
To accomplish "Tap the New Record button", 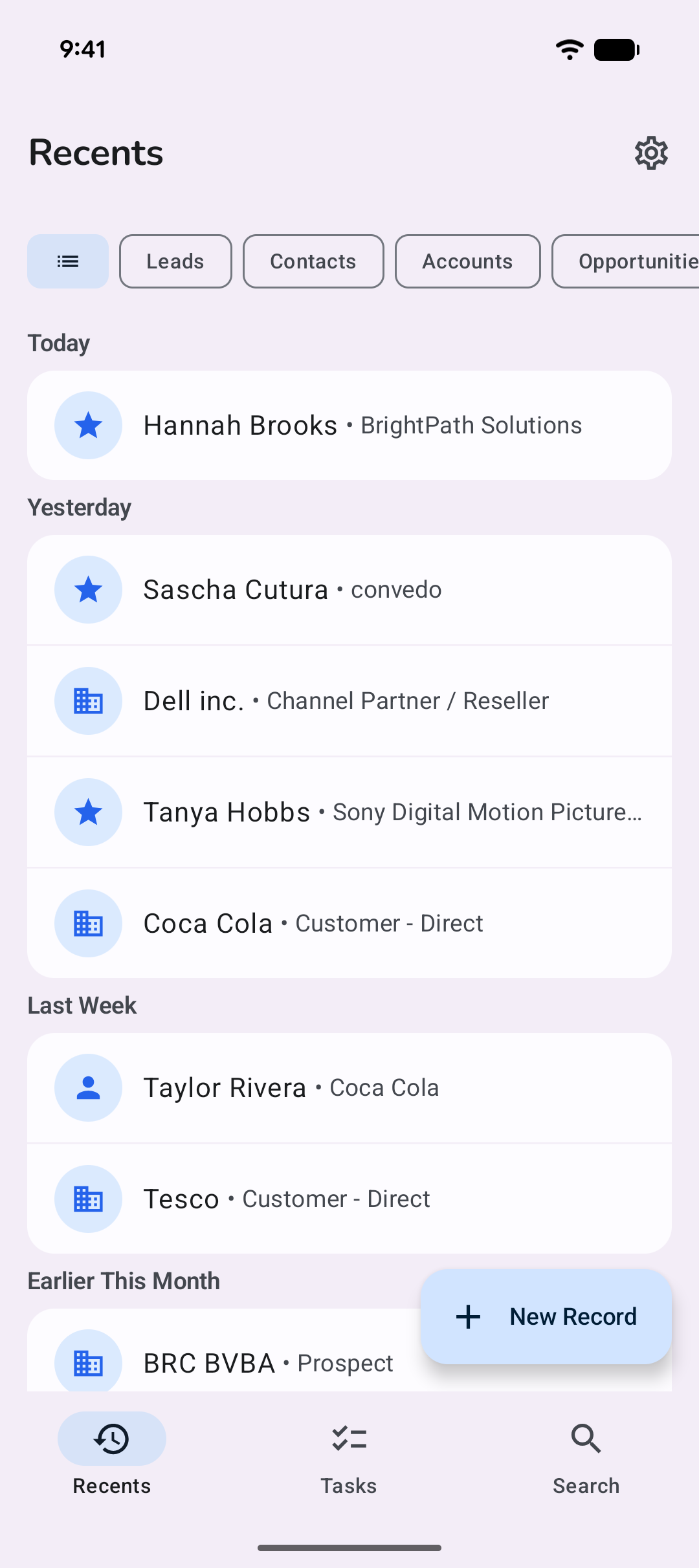I will click(546, 1316).
